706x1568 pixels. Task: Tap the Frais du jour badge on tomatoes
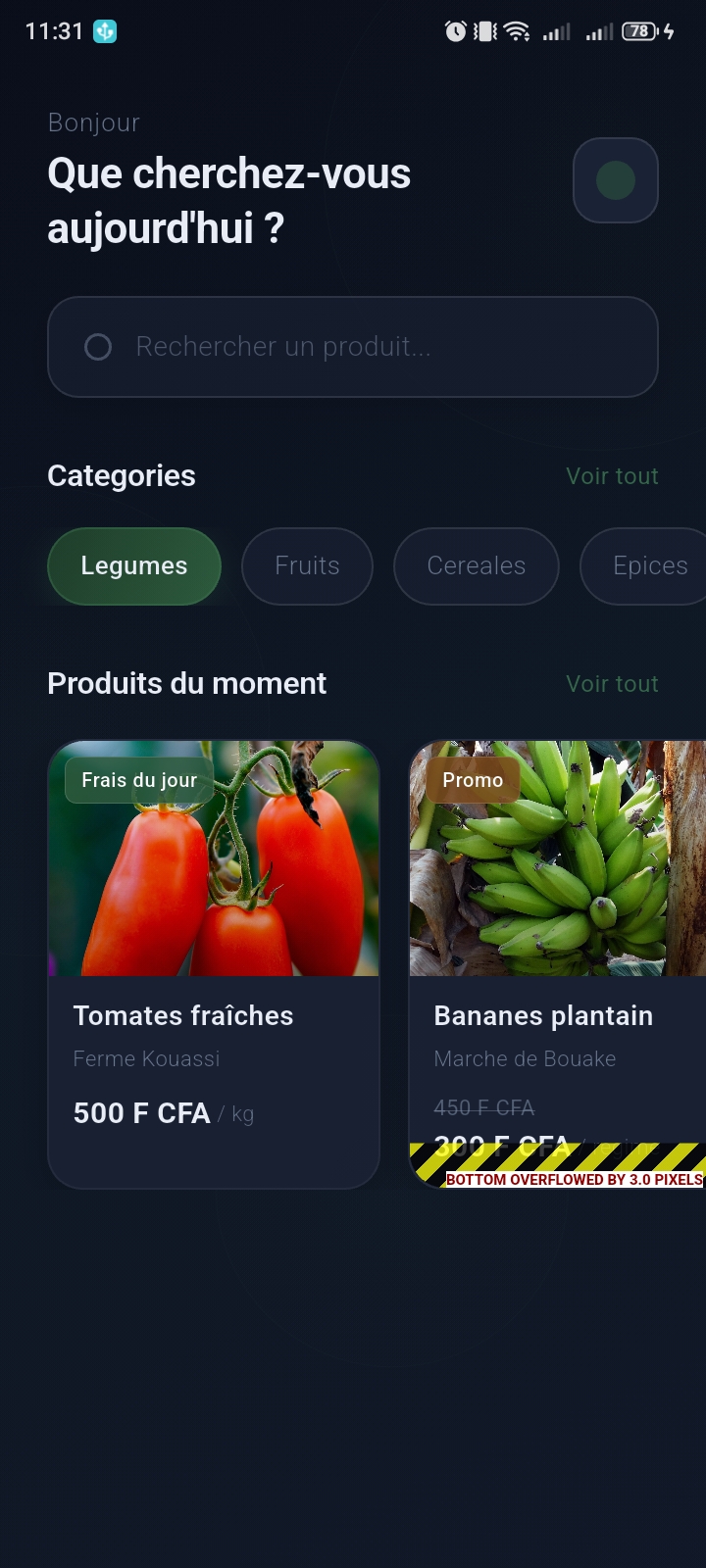point(138,780)
